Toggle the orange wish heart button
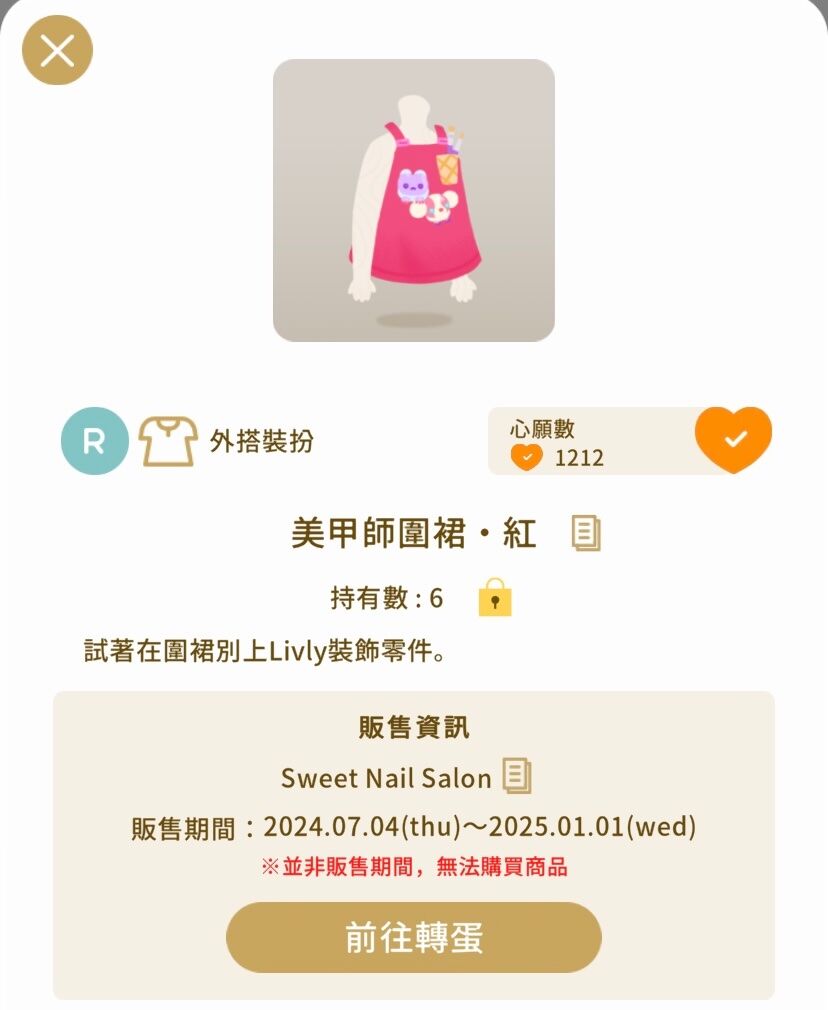 pyautogui.click(x=734, y=440)
